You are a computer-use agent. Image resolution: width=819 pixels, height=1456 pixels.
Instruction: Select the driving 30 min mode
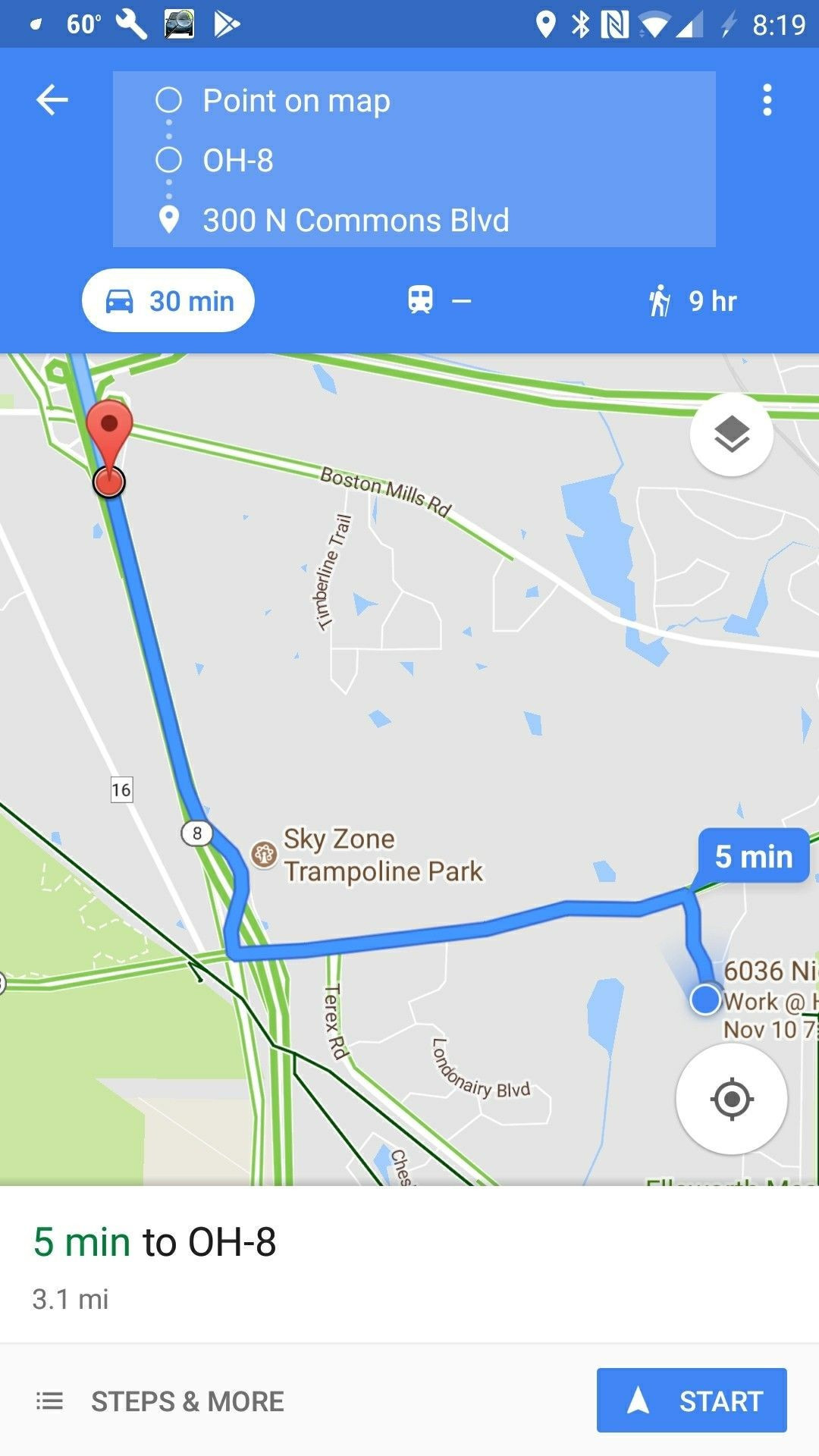click(168, 301)
